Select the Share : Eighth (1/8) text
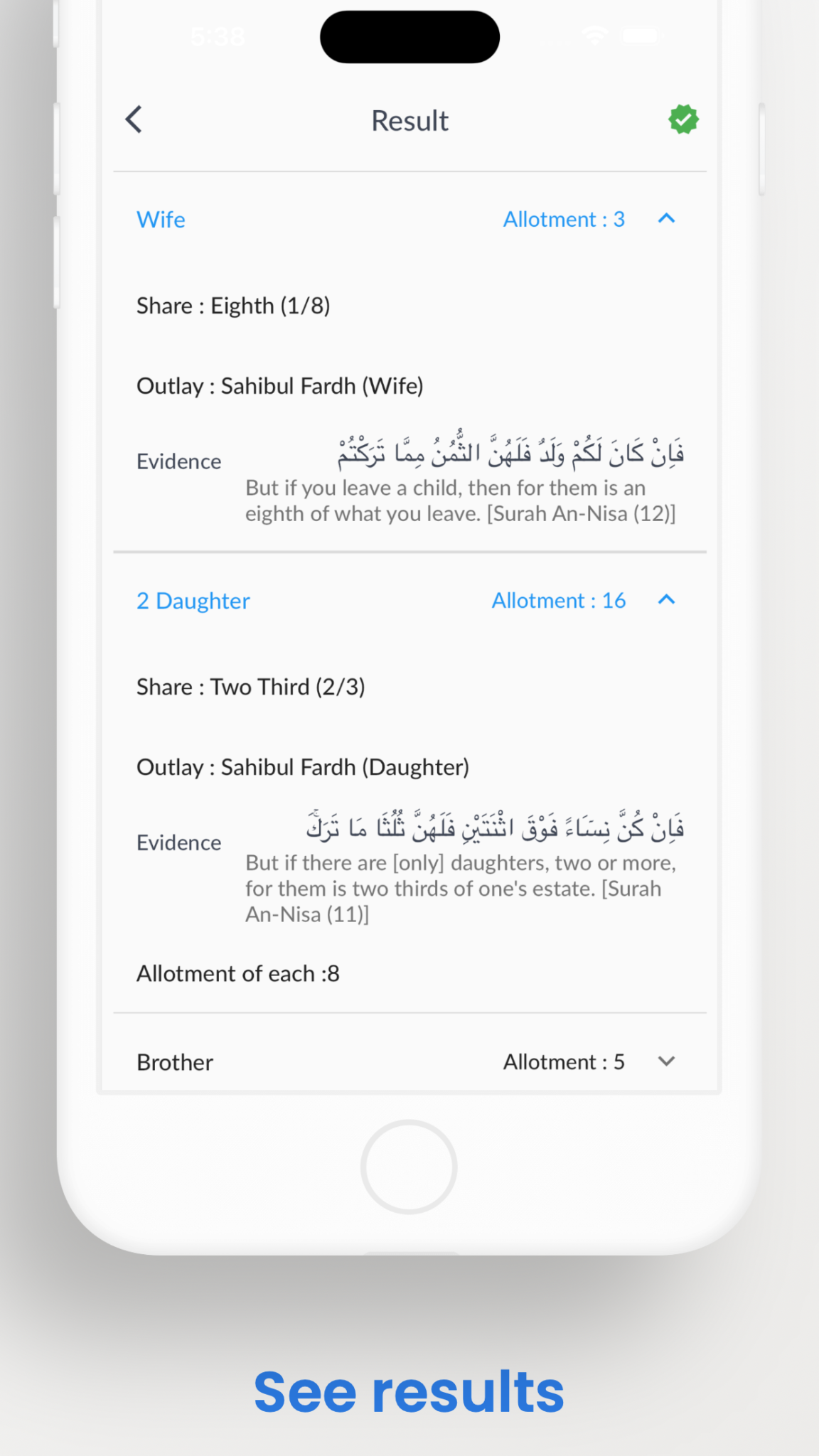The image size is (819, 1456). coord(234,306)
